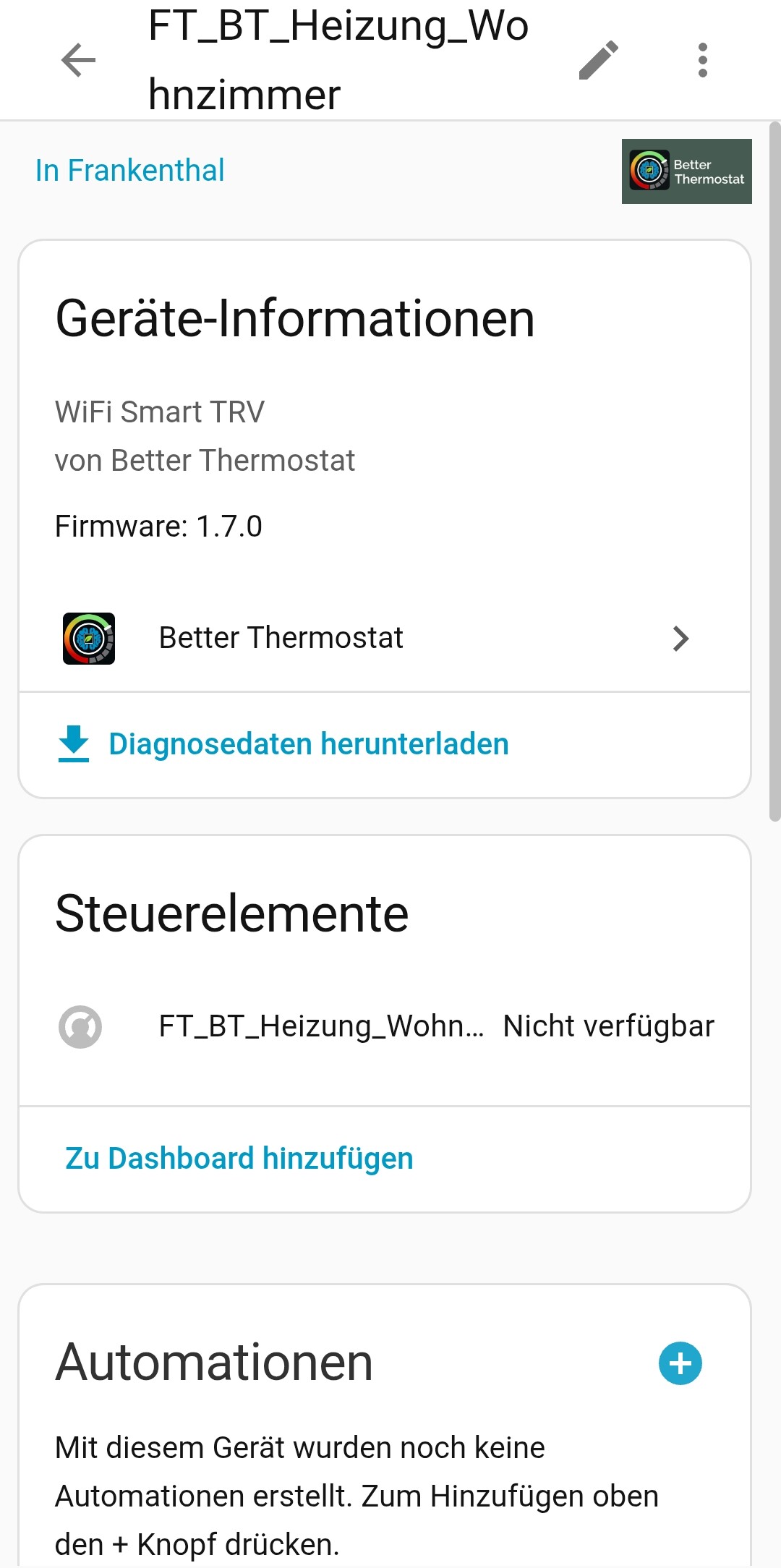Tap Zu Dashboard hinzufügen

point(239,1159)
